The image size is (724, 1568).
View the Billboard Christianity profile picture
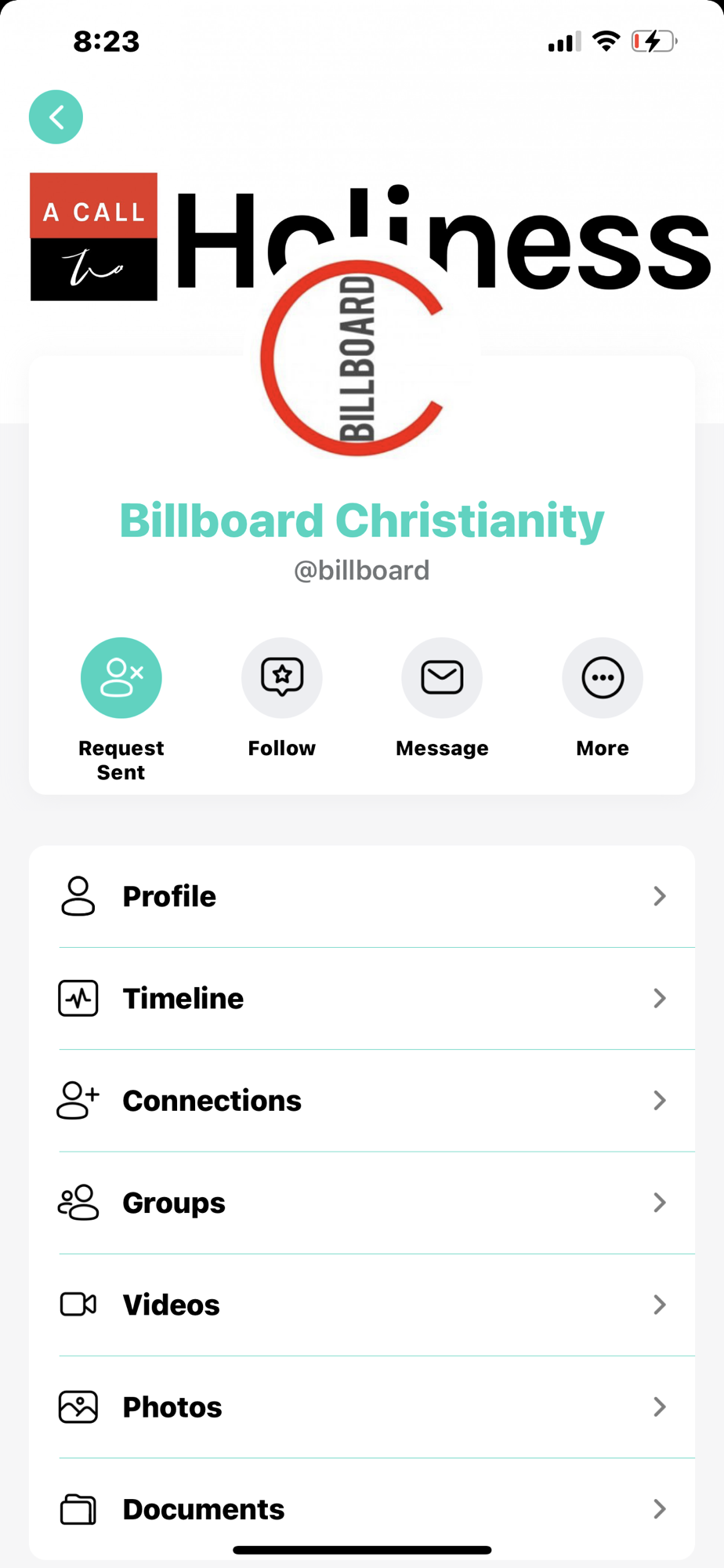click(360, 358)
